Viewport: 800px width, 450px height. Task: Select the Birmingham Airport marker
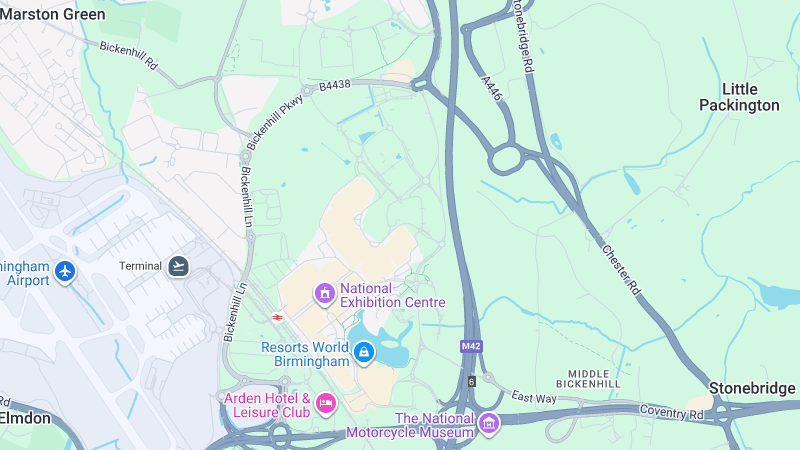(x=65, y=271)
